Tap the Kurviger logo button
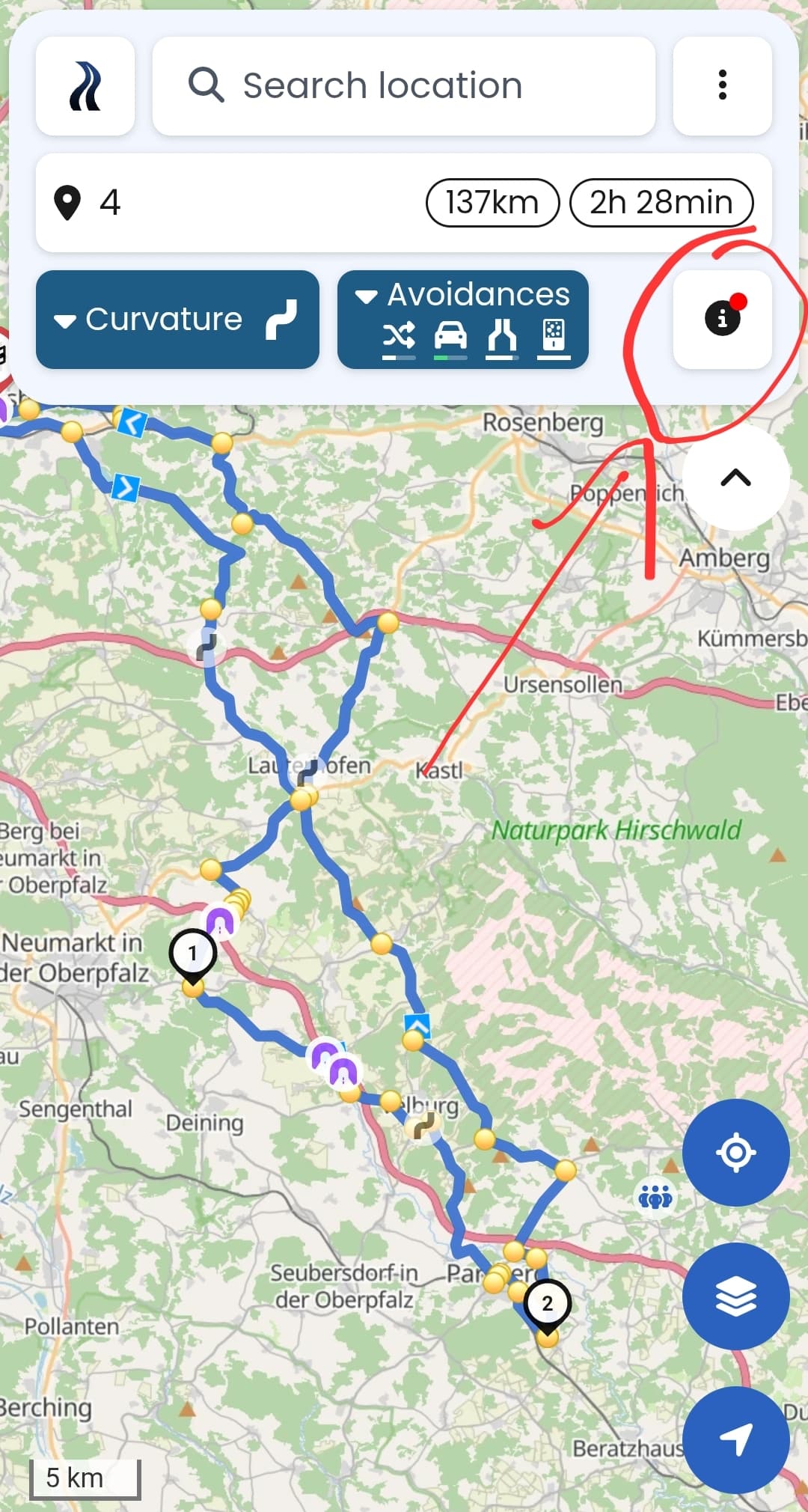Viewport: 808px width, 1512px height. pyautogui.click(x=85, y=86)
